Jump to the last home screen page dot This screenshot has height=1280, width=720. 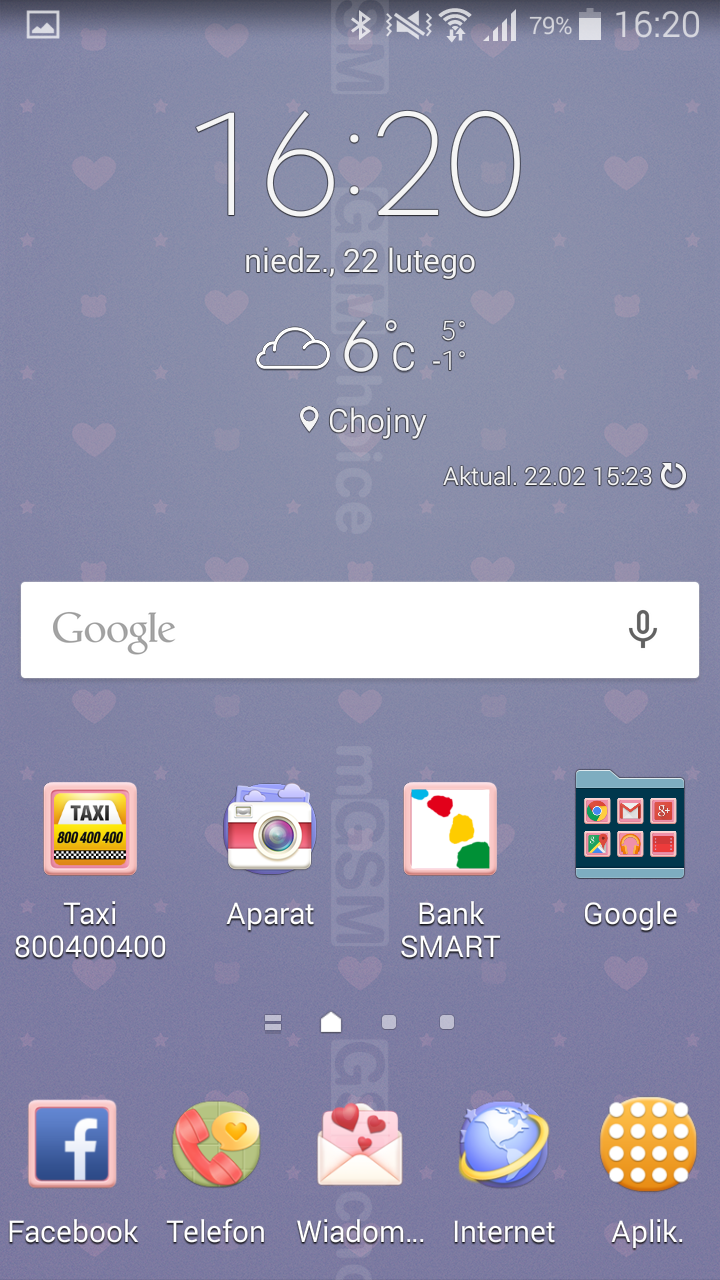point(447,1022)
